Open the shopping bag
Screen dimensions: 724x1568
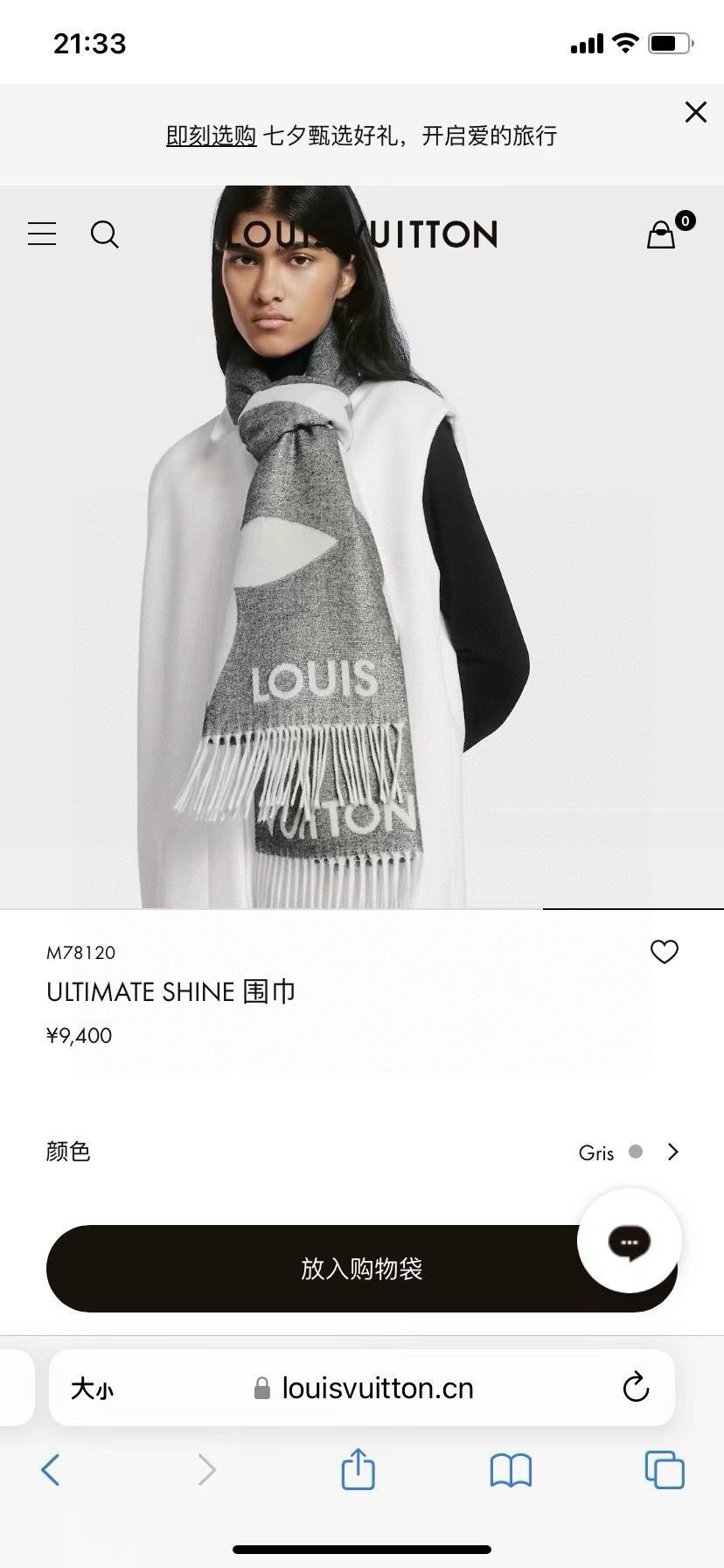662,234
